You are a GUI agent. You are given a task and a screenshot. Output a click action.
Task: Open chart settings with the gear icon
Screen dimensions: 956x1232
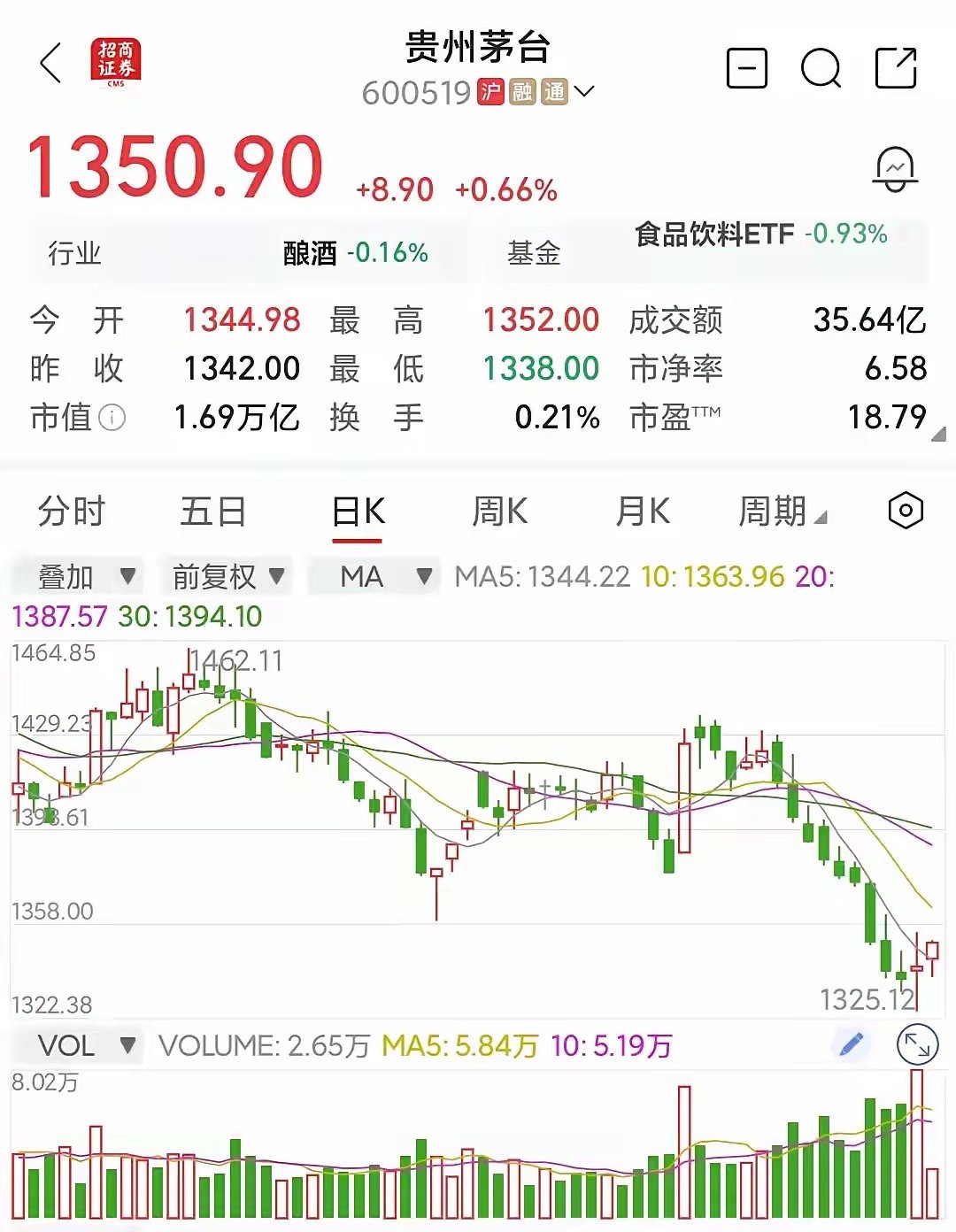906,511
